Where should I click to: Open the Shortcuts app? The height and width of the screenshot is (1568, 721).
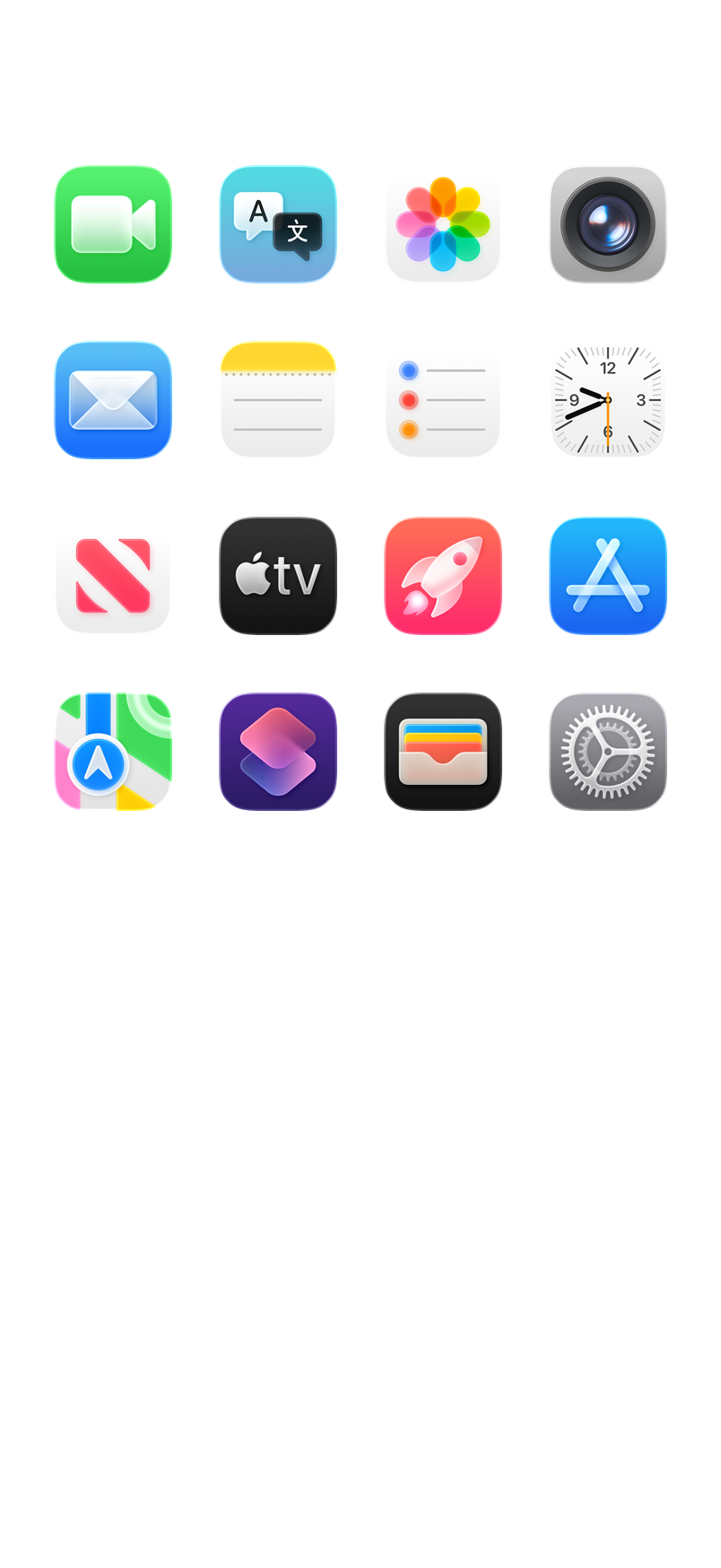click(x=278, y=752)
